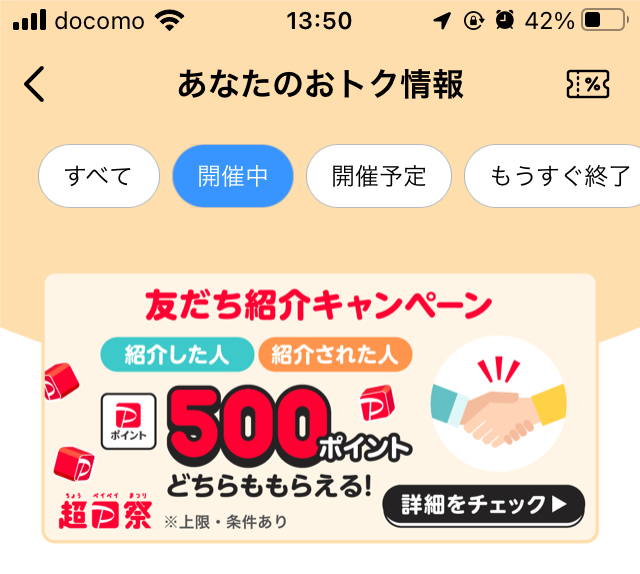Open the coupon ticket icon
The width and height of the screenshot is (640, 574).
coord(588,85)
